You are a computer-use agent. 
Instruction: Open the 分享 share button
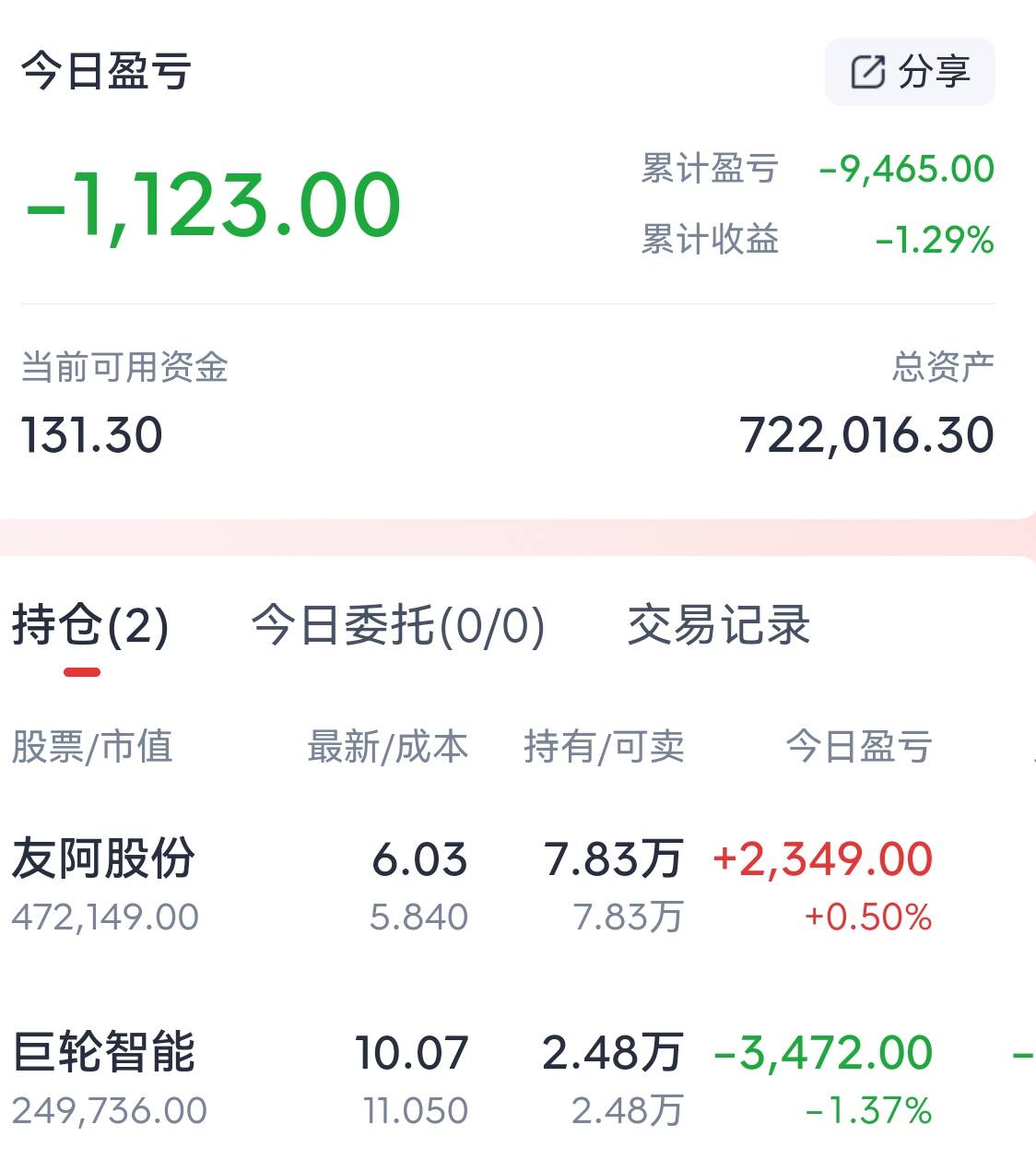[x=908, y=70]
